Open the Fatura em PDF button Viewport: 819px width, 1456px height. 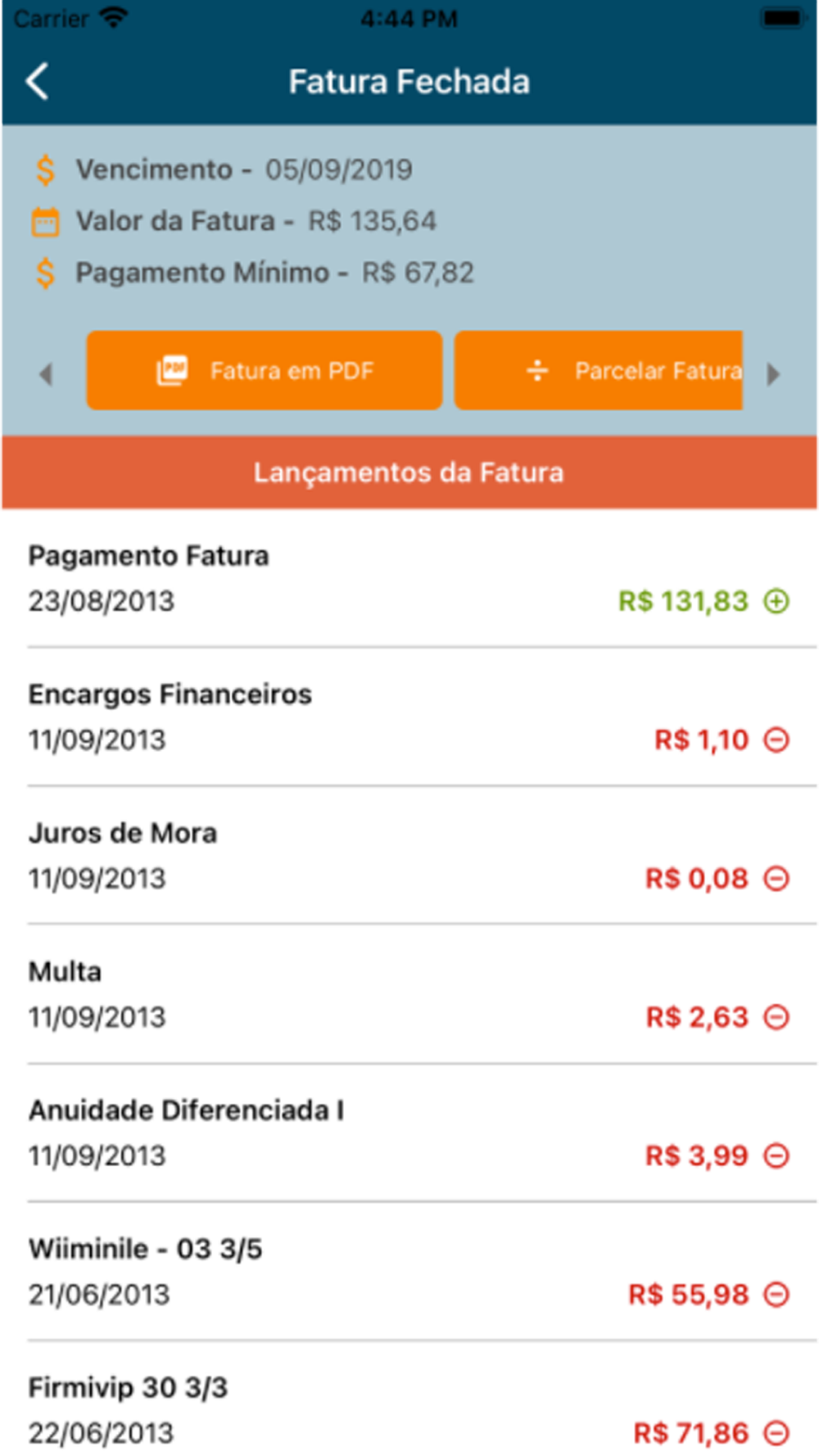[x=265, y=370]
